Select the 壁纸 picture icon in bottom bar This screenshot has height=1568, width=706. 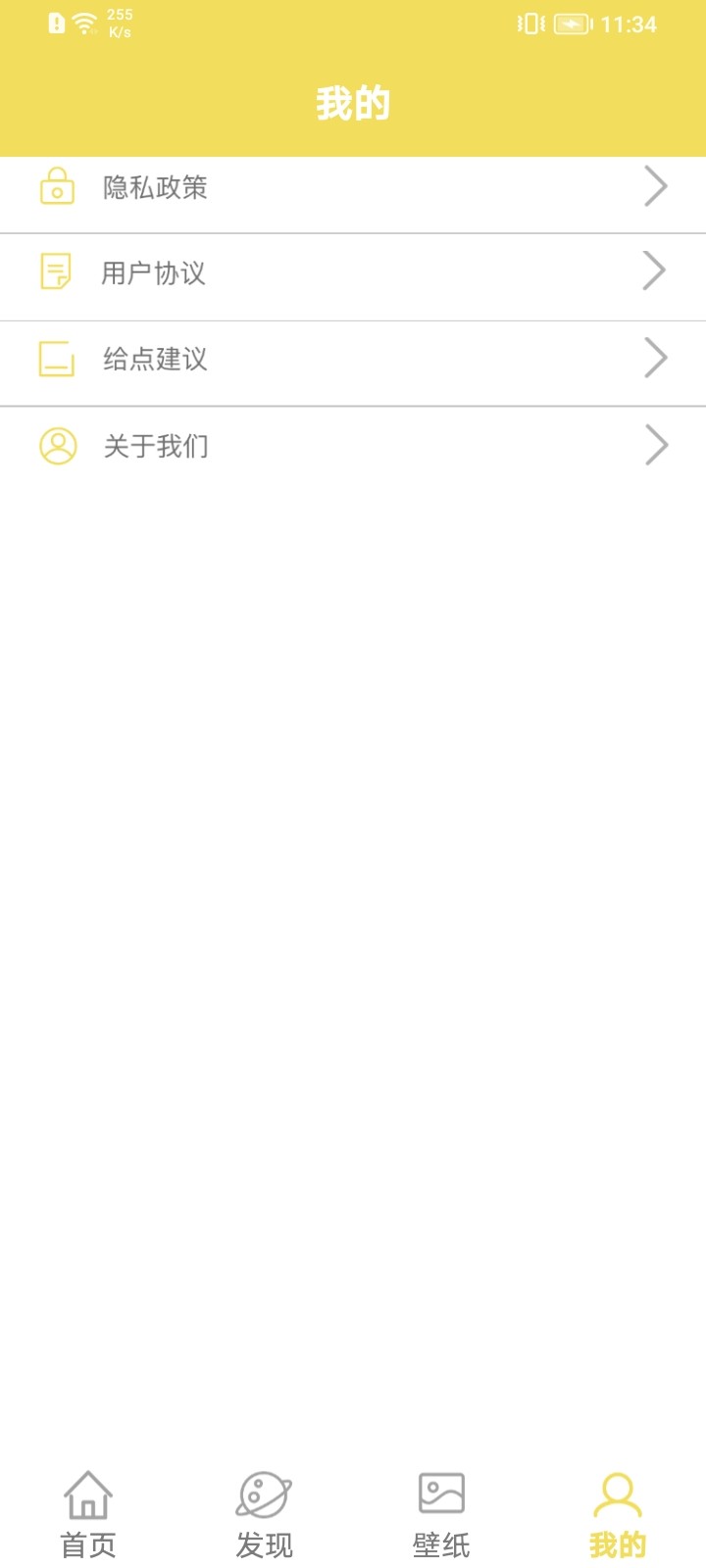[441, 1493]
